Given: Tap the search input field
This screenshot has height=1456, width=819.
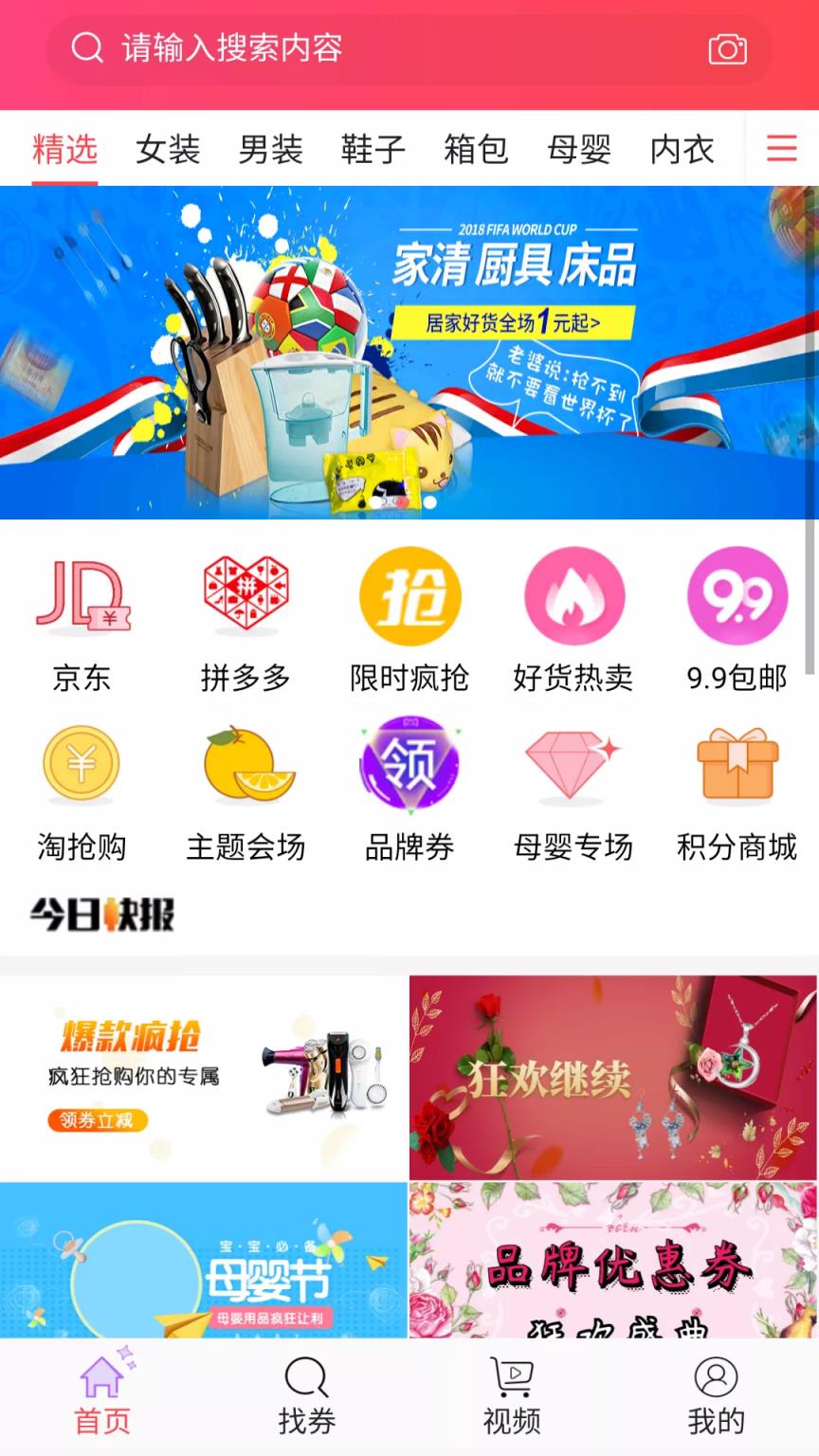Looking at the screenshot, I should tap(379, 50).
